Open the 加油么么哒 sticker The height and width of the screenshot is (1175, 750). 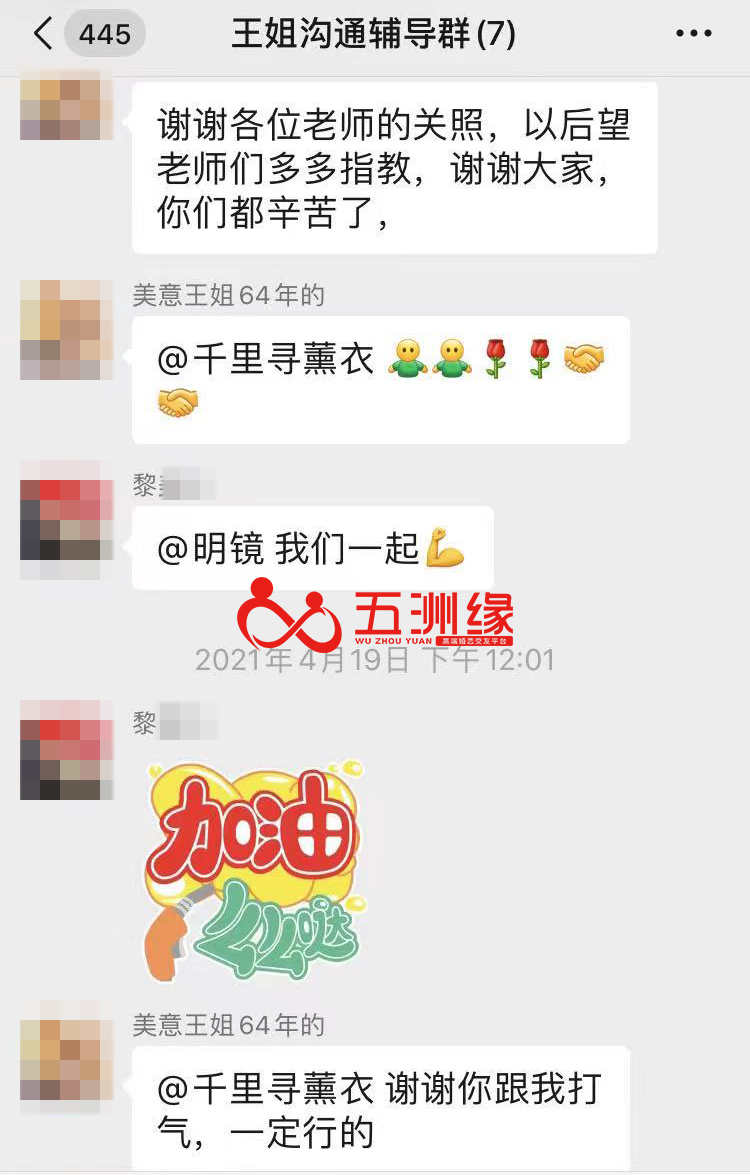[255, 872]
